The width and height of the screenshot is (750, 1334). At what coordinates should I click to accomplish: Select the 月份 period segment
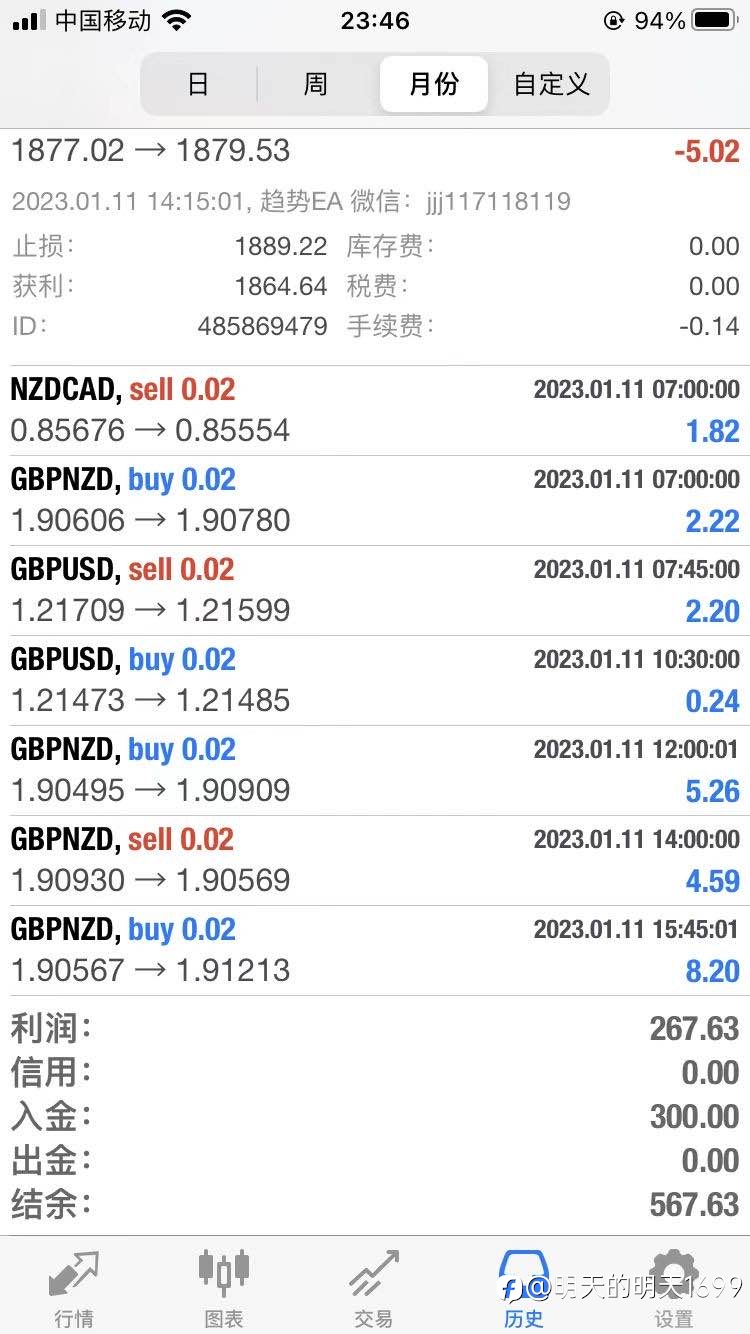433,84
